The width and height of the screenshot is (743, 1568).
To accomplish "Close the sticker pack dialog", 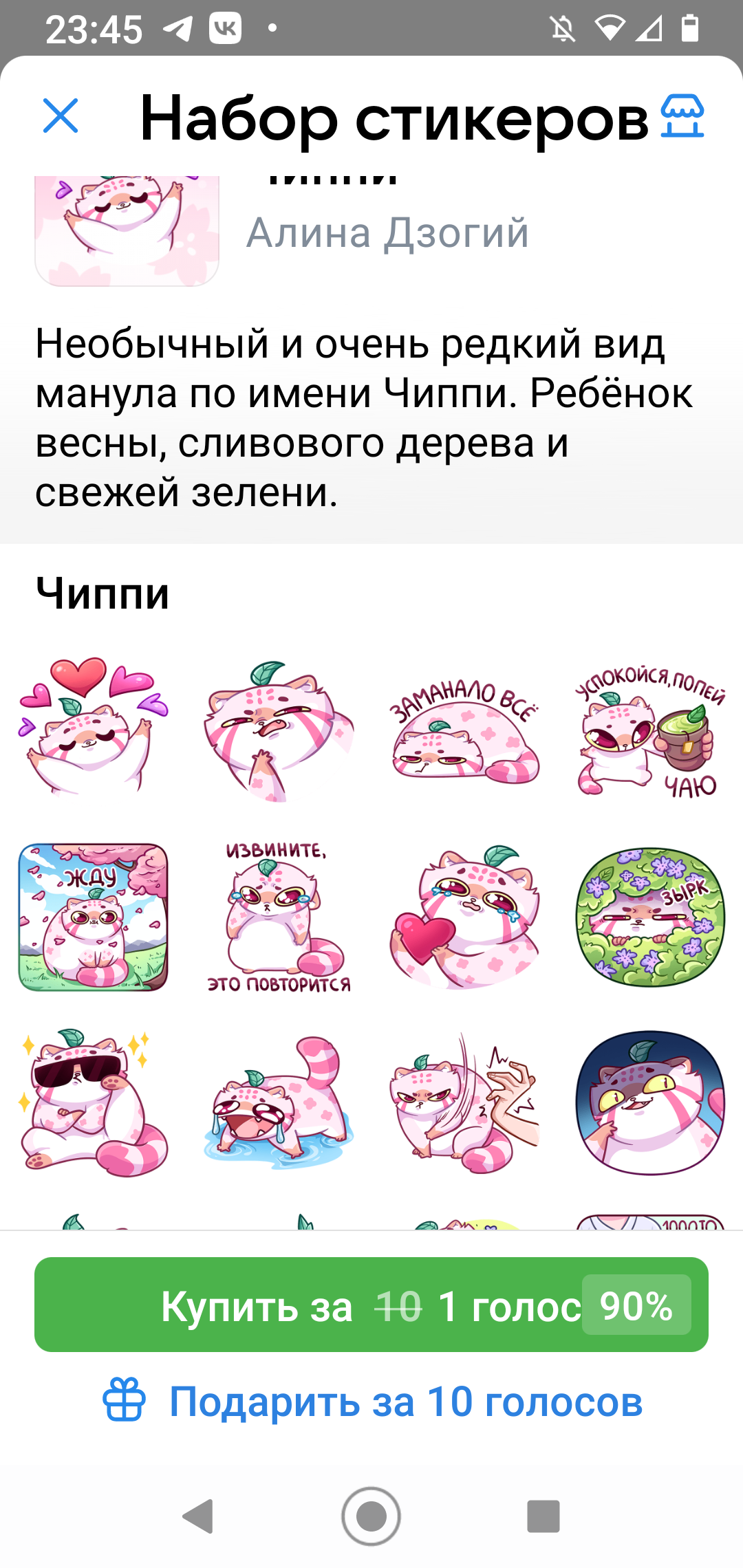I will pos(61,116).
